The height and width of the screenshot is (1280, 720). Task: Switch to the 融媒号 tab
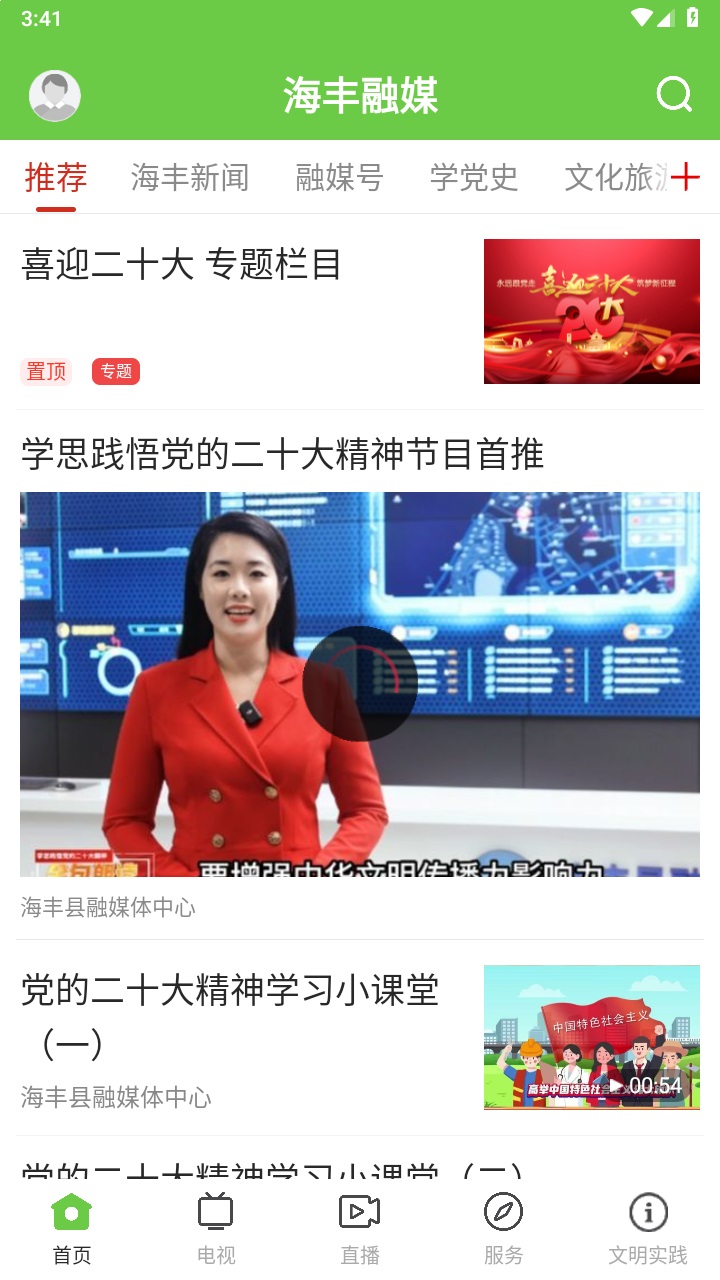340,177
